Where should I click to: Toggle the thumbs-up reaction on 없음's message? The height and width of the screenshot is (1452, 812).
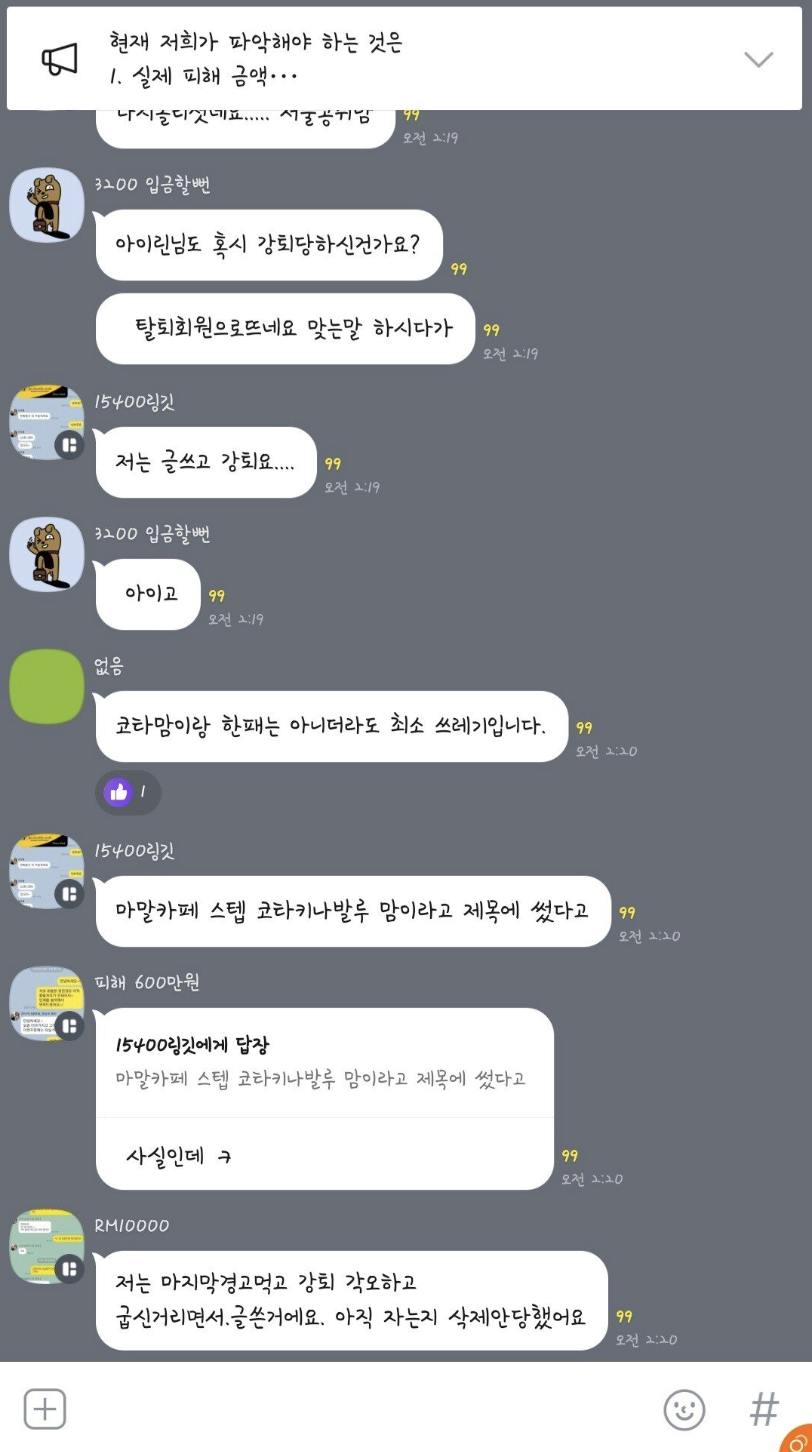(x=127, y=792)
